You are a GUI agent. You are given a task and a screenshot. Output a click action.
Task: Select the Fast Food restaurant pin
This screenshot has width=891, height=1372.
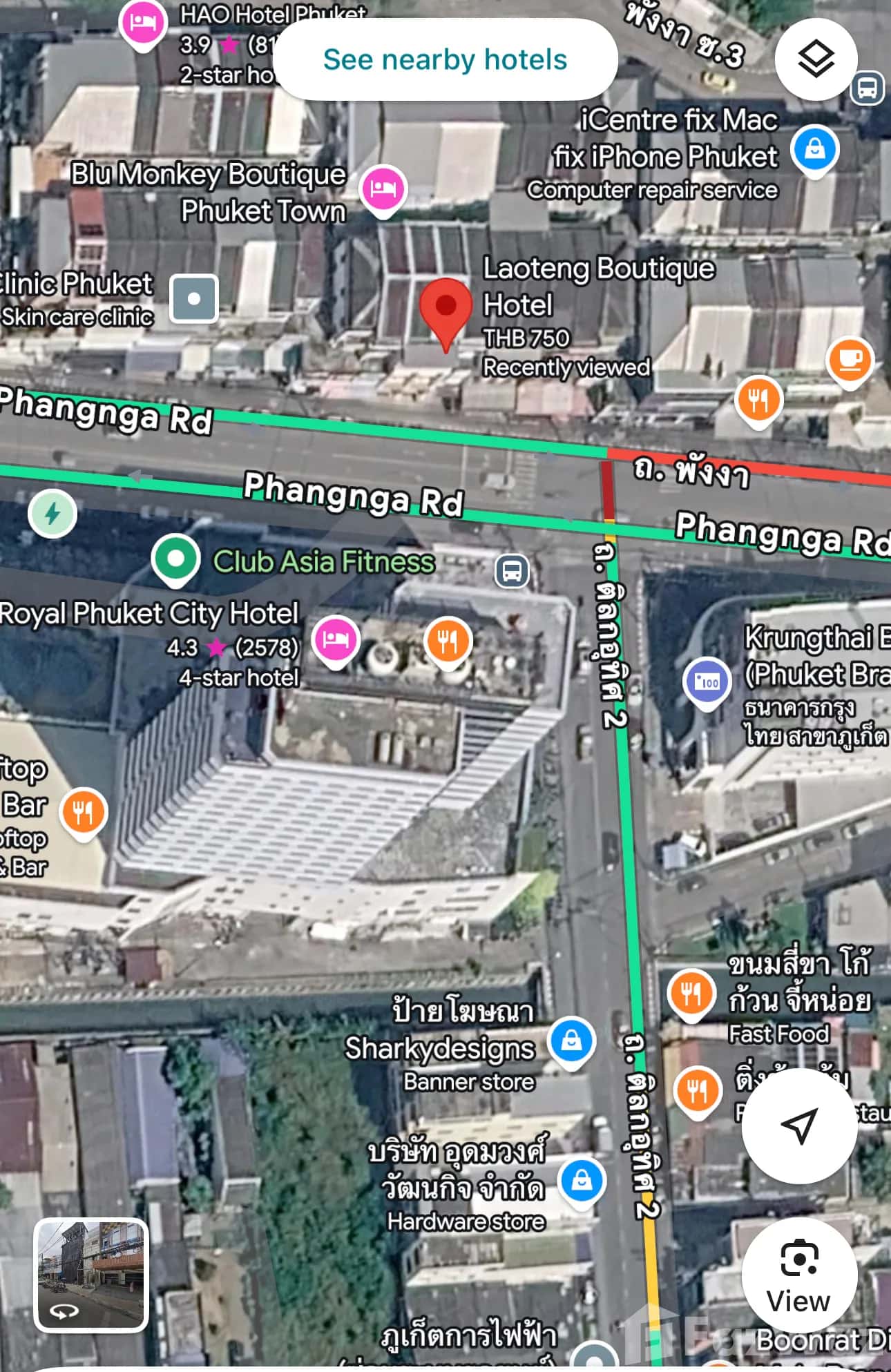(x=691, y=994)
